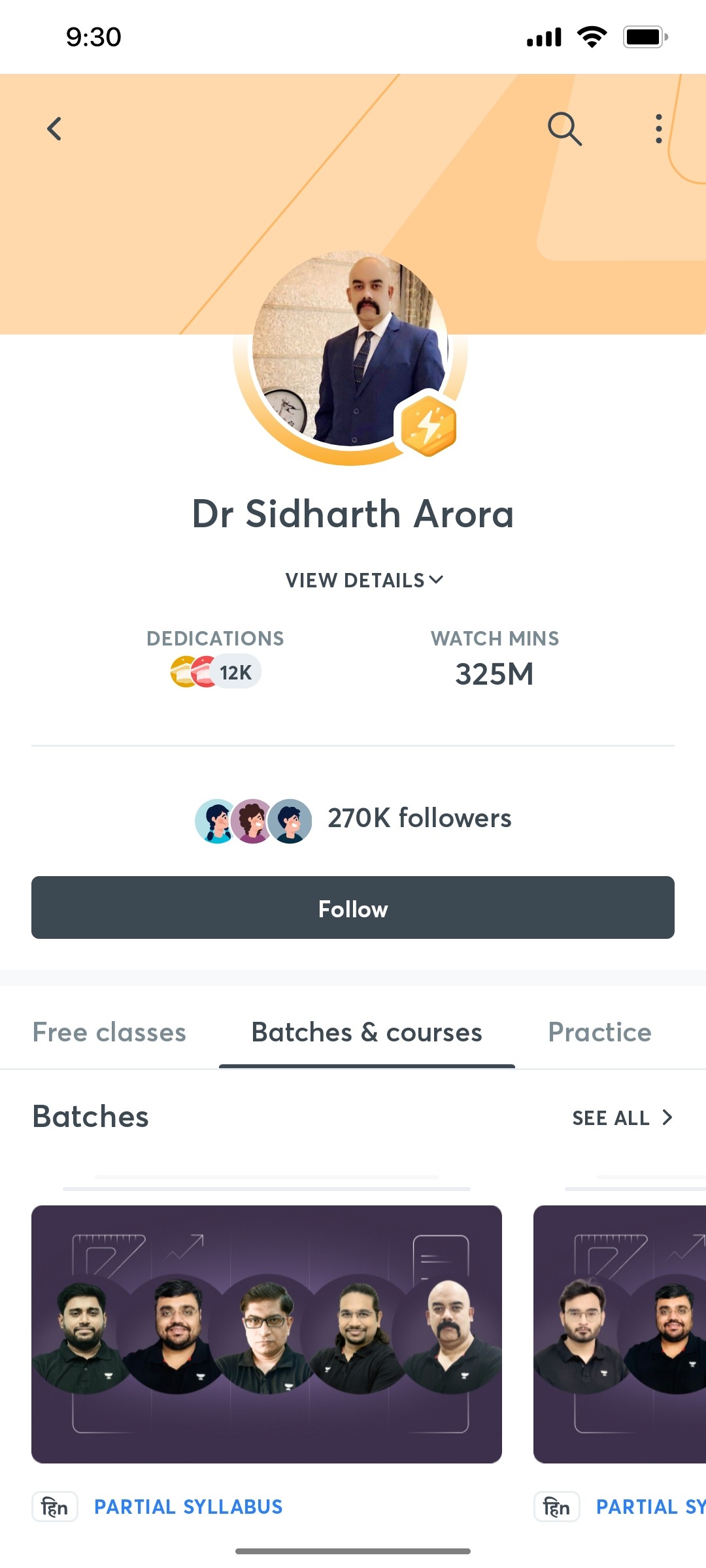
Task: Follow Dr Sidharth Arora
Action: 353,908
